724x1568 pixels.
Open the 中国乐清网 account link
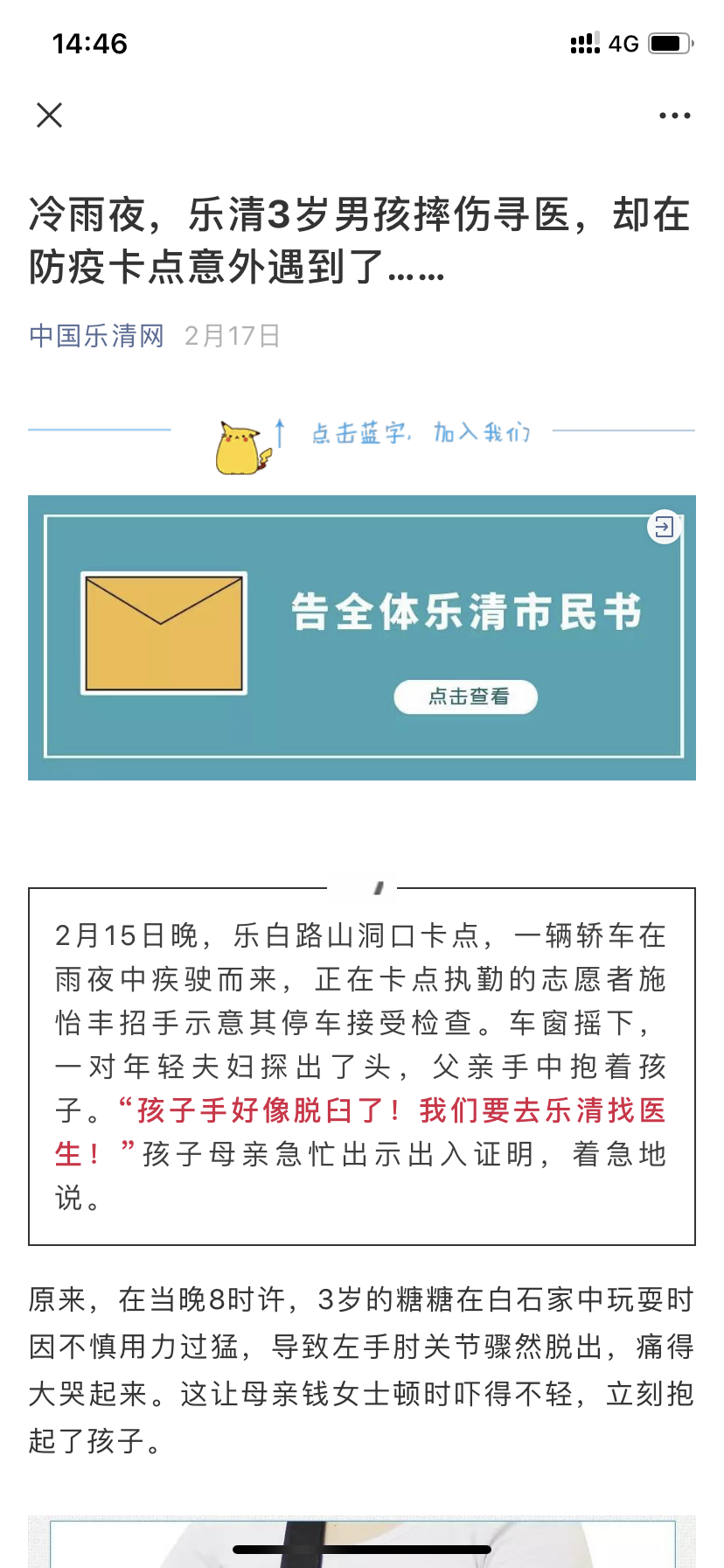coord(96,336)
